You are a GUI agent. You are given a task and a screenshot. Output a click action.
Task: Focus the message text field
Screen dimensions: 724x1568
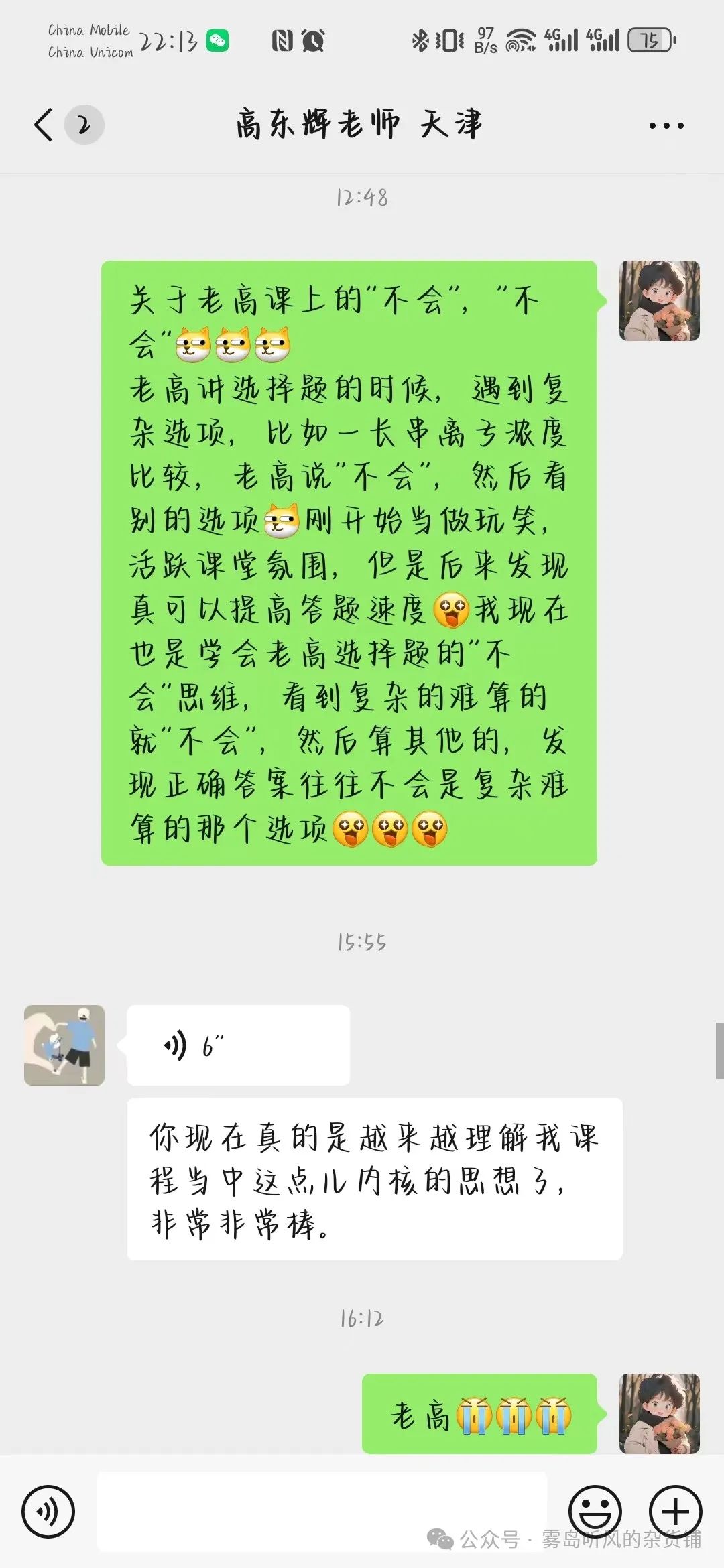pos(322,1511)
